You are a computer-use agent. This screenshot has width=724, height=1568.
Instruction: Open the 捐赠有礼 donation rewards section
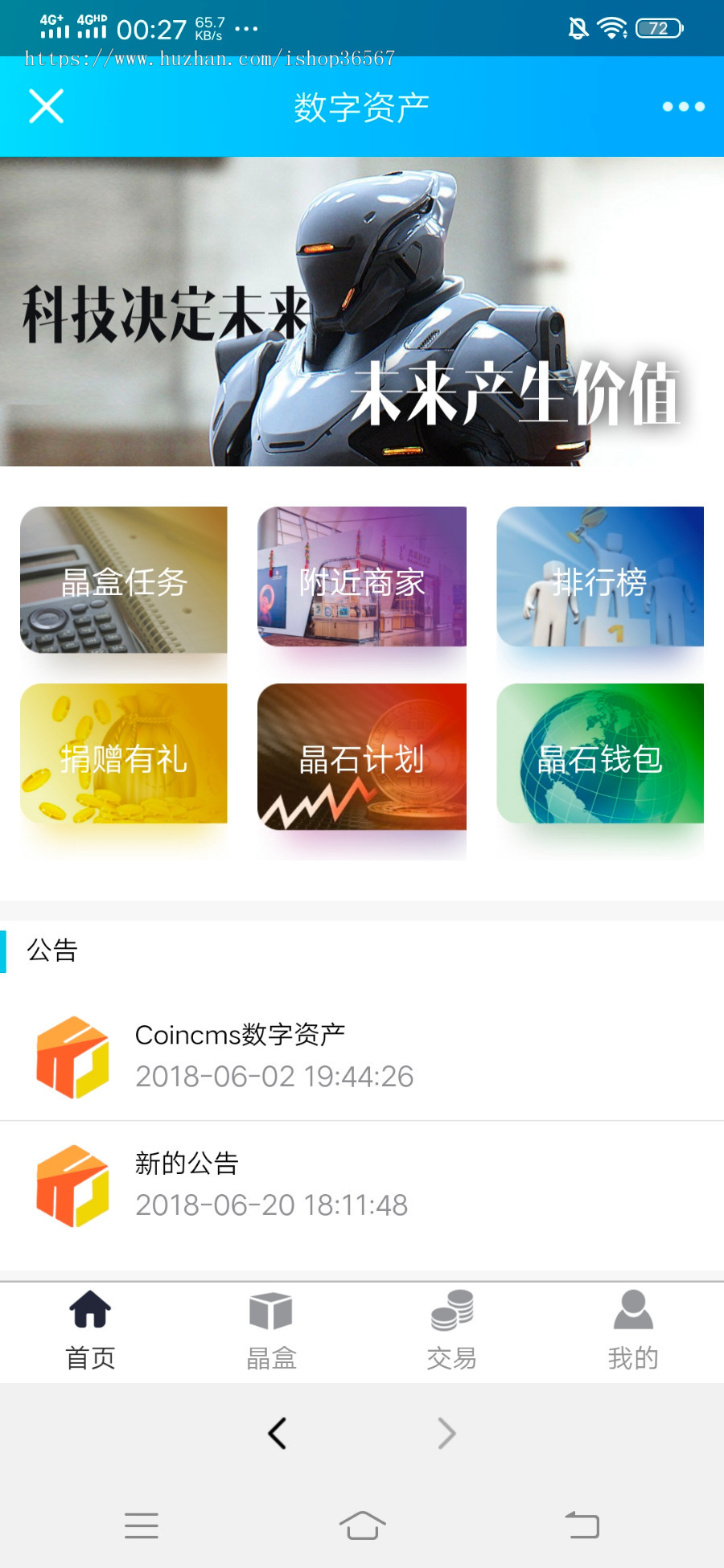pos(125,760)
